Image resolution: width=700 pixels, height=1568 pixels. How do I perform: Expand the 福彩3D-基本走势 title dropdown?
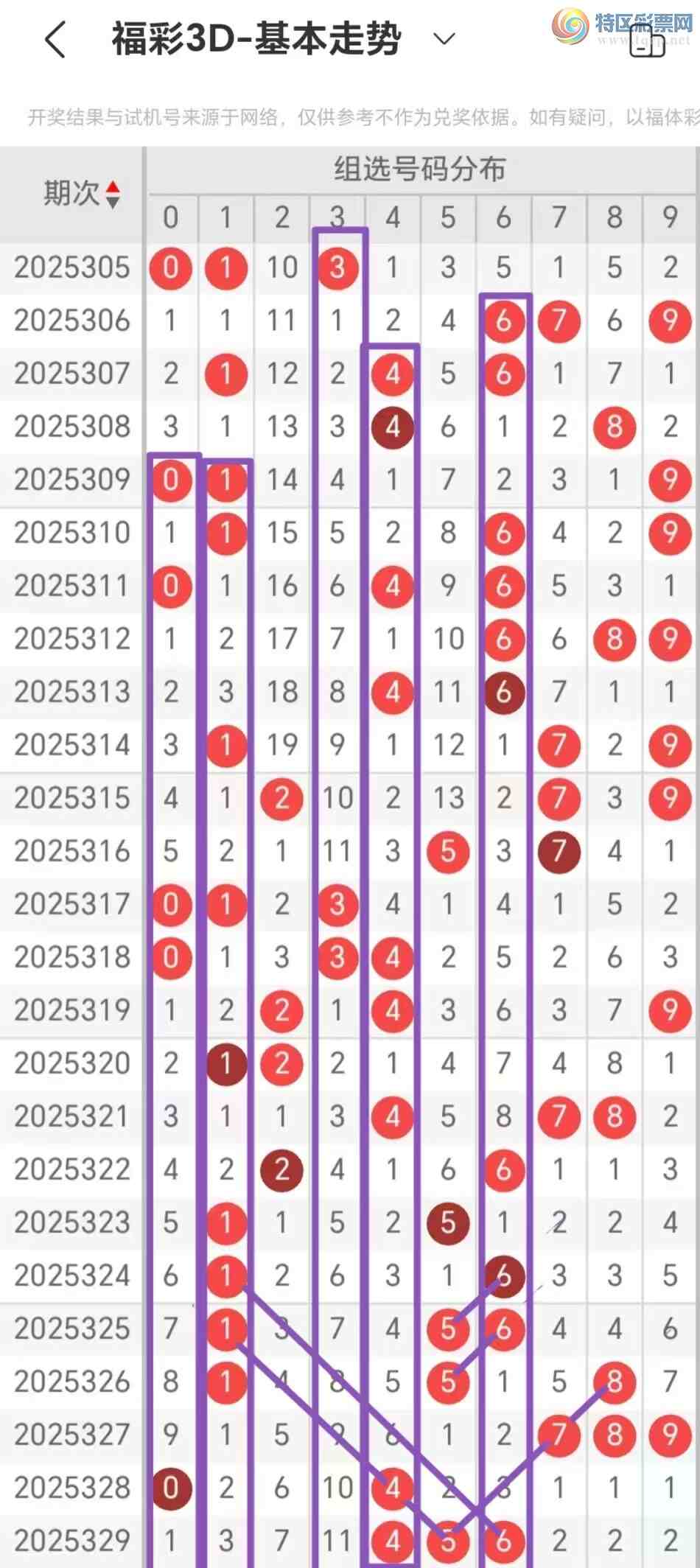point(444,38)
